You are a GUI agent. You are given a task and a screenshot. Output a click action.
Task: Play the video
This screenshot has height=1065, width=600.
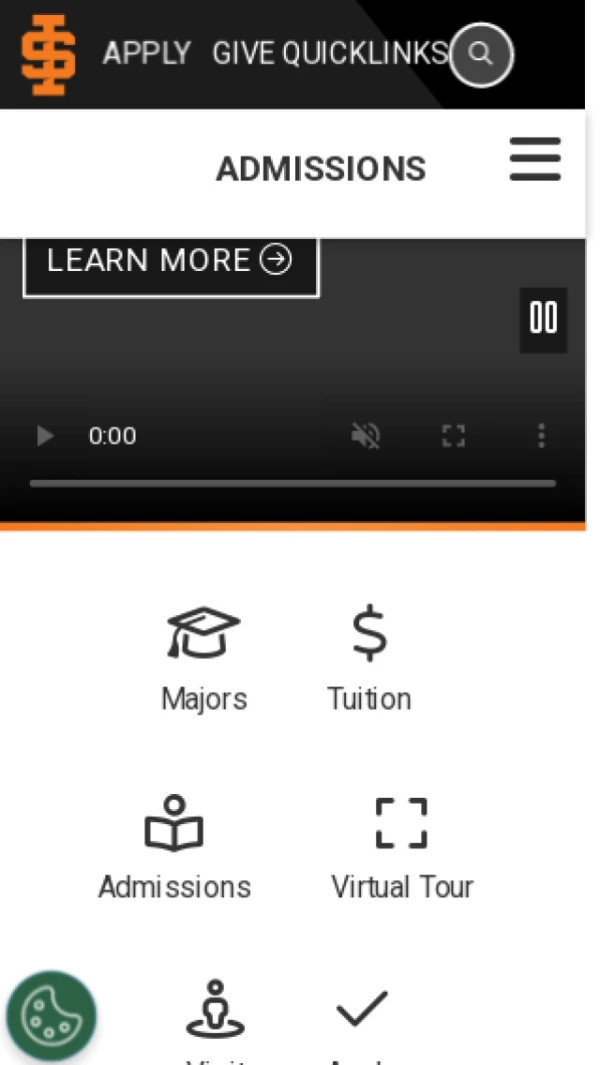pyautogui.click(x=45, y=436)
